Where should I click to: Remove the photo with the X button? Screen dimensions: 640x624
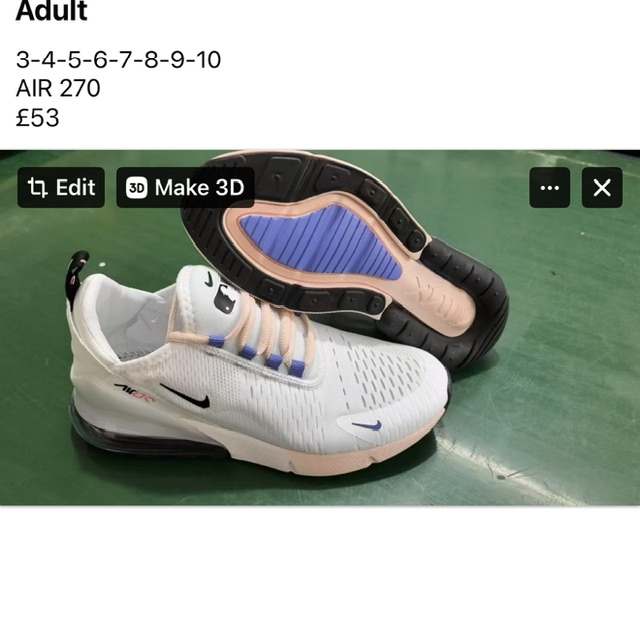[x=602, y=188]
